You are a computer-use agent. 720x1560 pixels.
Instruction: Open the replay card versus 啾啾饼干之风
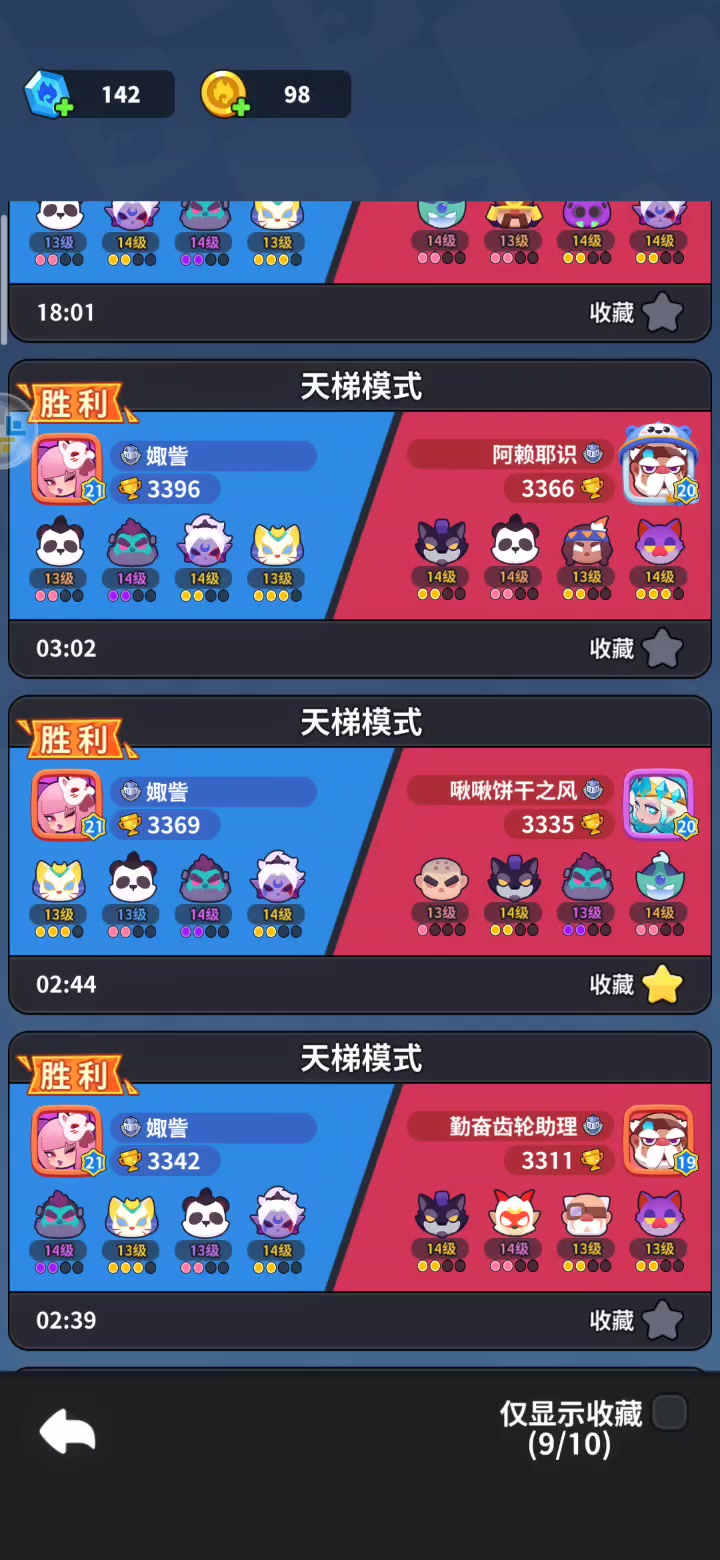360,855
